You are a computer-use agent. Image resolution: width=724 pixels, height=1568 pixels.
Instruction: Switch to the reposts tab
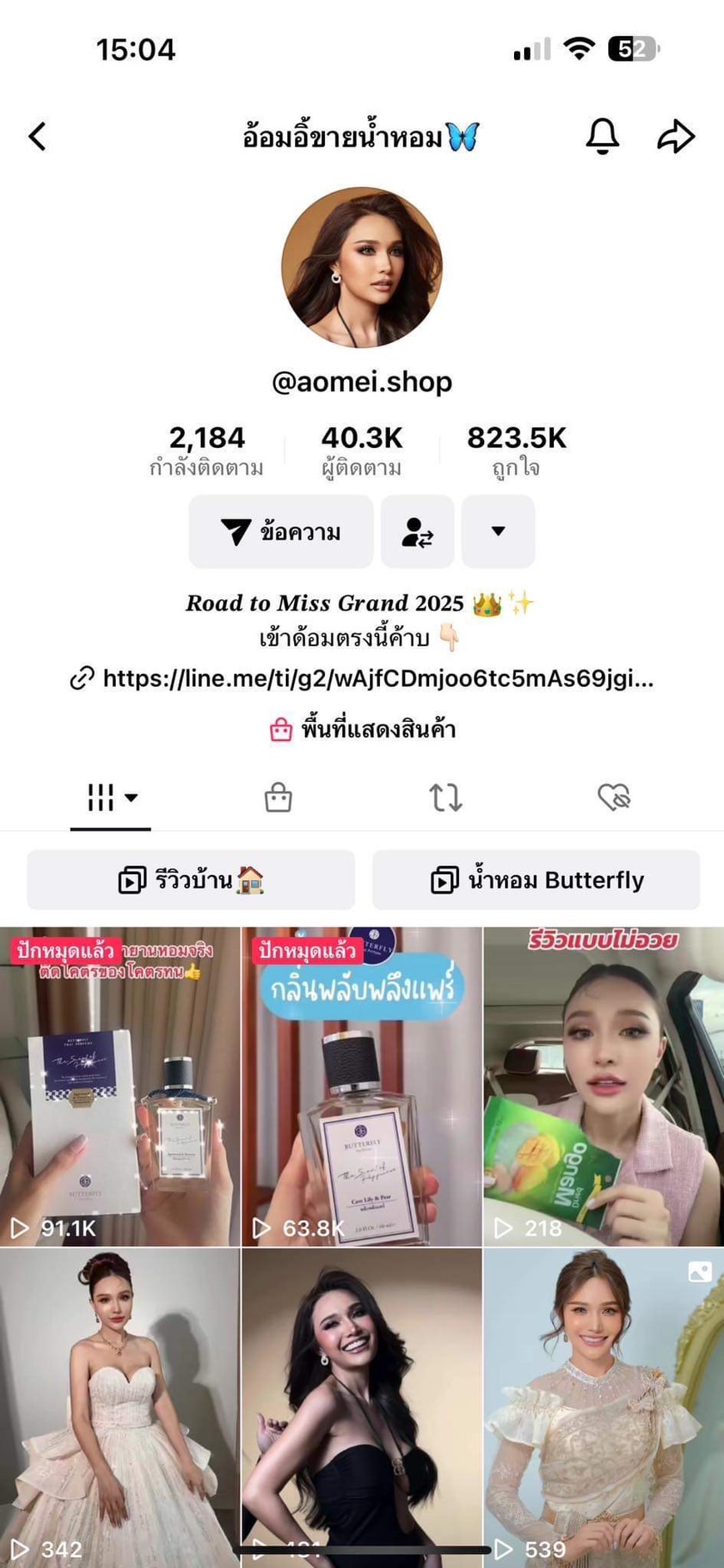[x=446, y=798]
